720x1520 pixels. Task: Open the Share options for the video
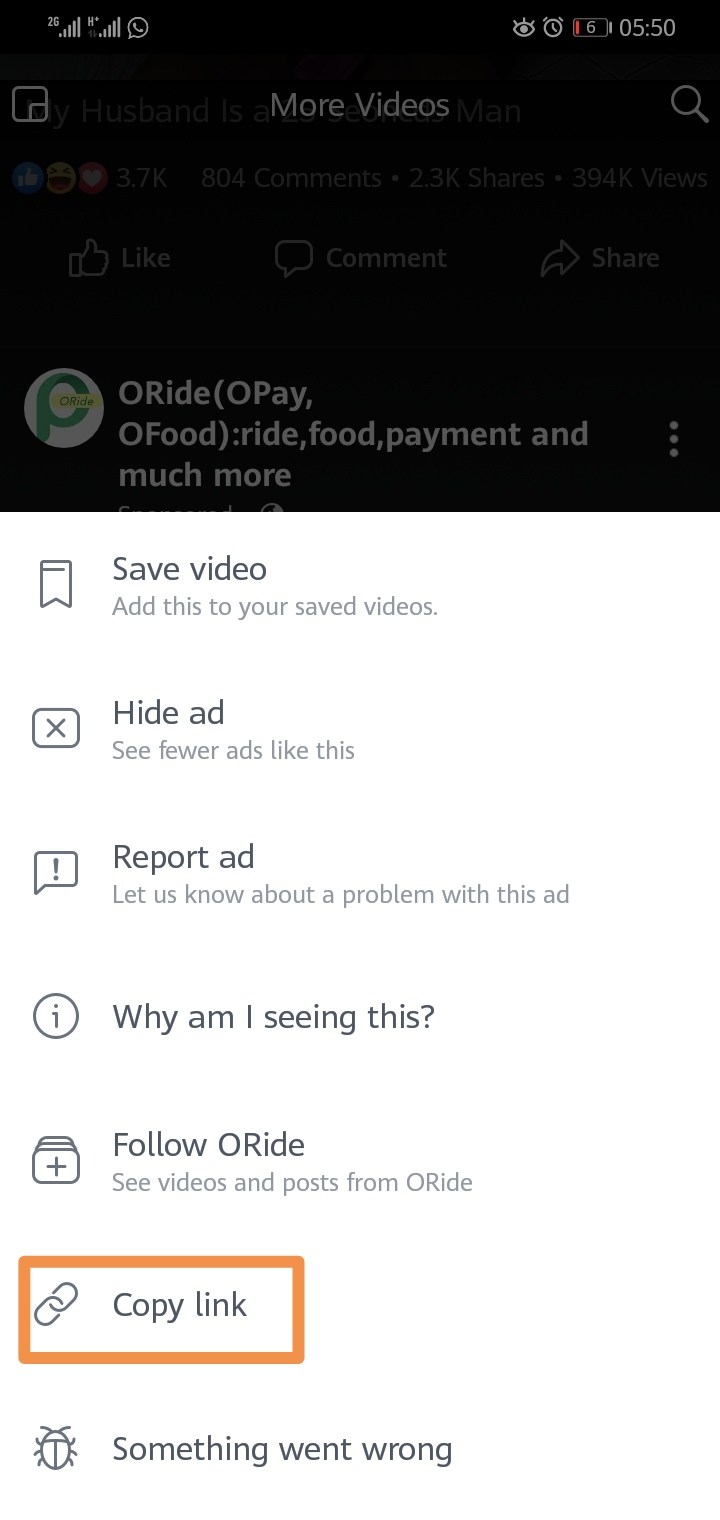click(600, 258)
